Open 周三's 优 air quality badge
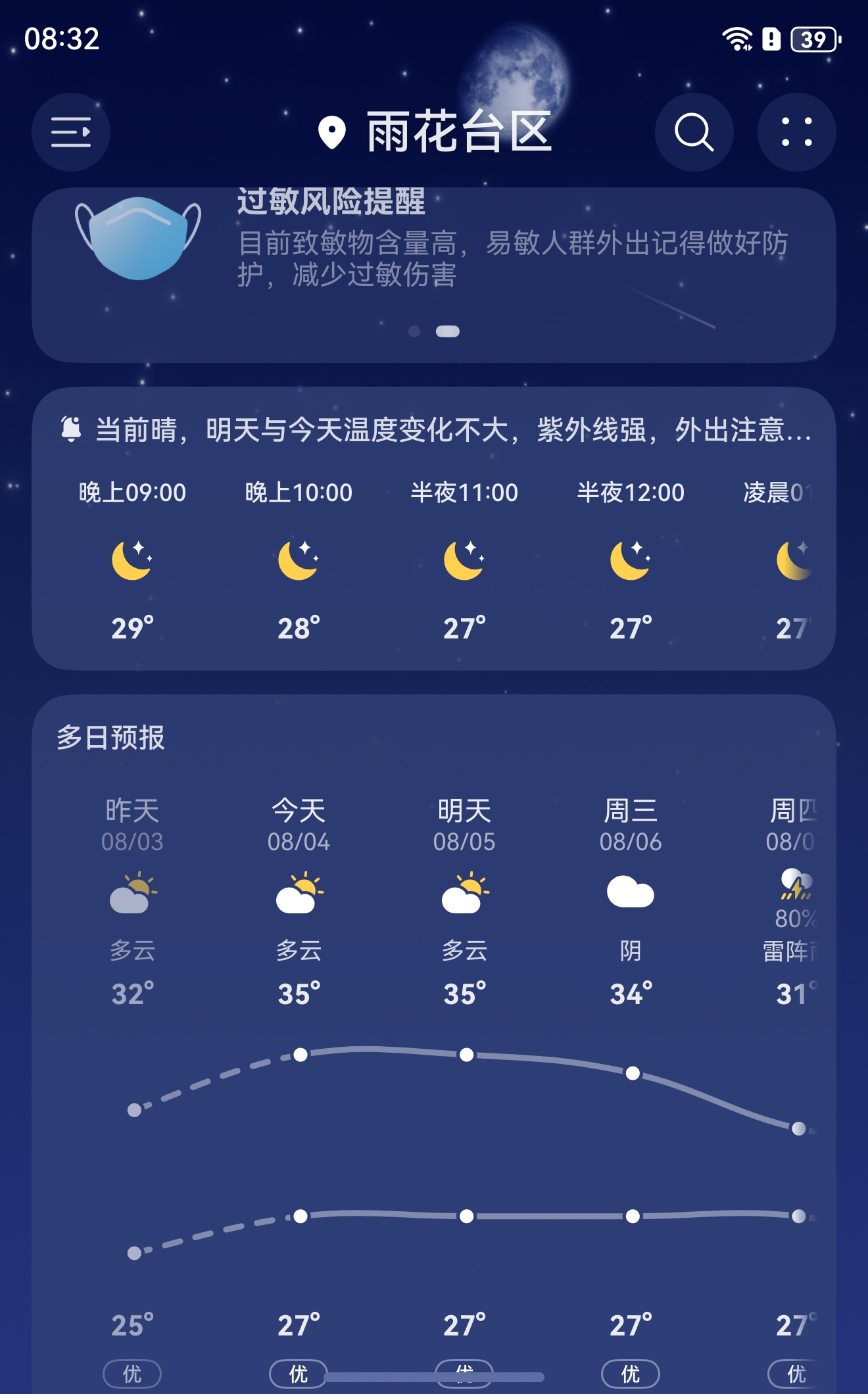 [x=631, y=1373]
